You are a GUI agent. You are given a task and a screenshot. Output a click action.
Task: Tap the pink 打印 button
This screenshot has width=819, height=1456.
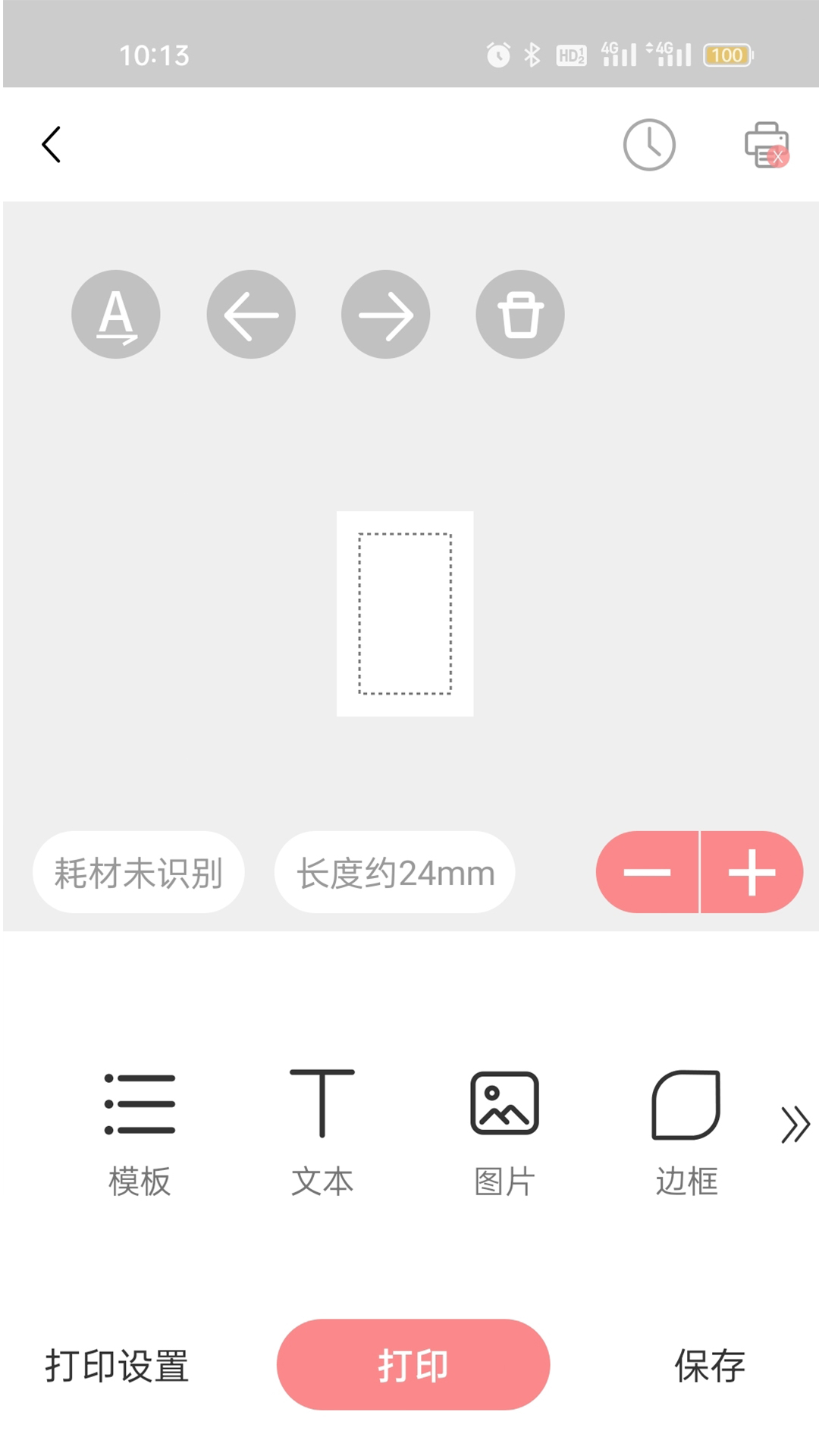413,1365
